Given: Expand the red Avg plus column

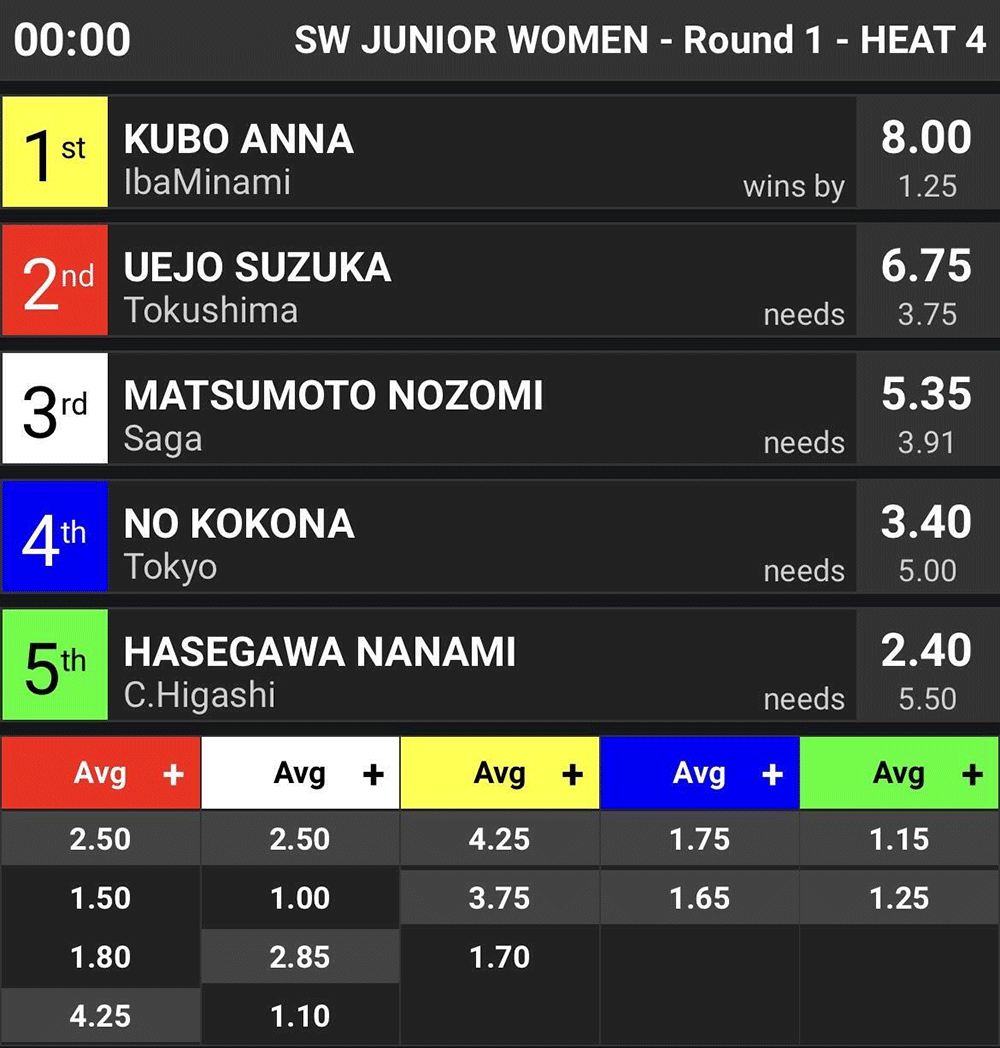Looking at the screenshot, I should coord(174,774).
